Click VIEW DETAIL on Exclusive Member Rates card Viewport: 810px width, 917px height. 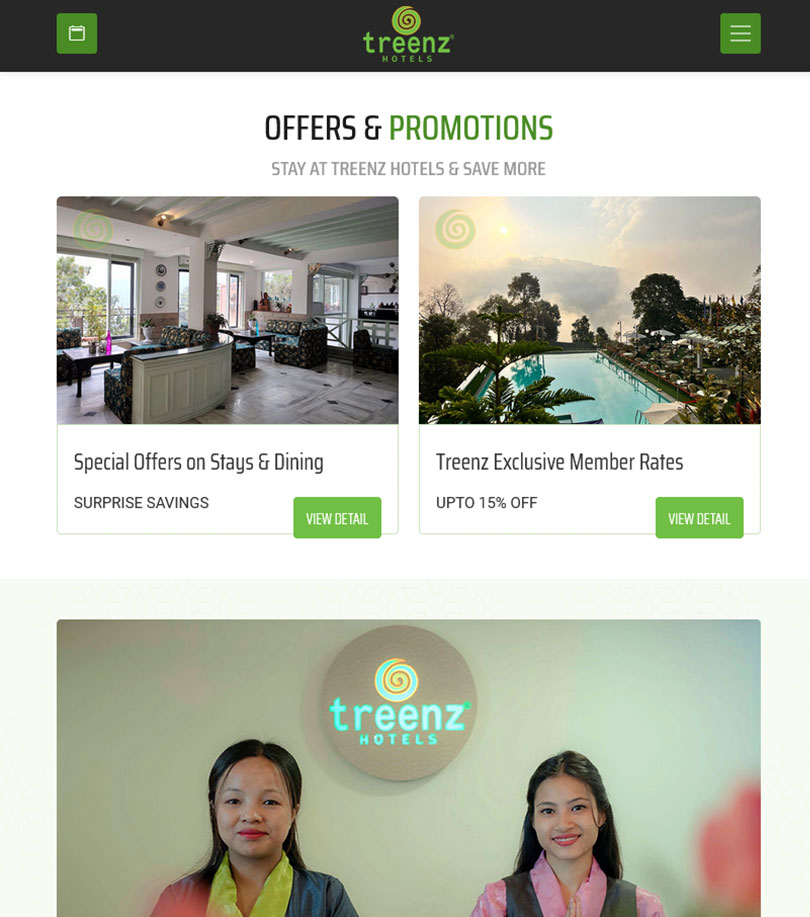tap(699, 518)
